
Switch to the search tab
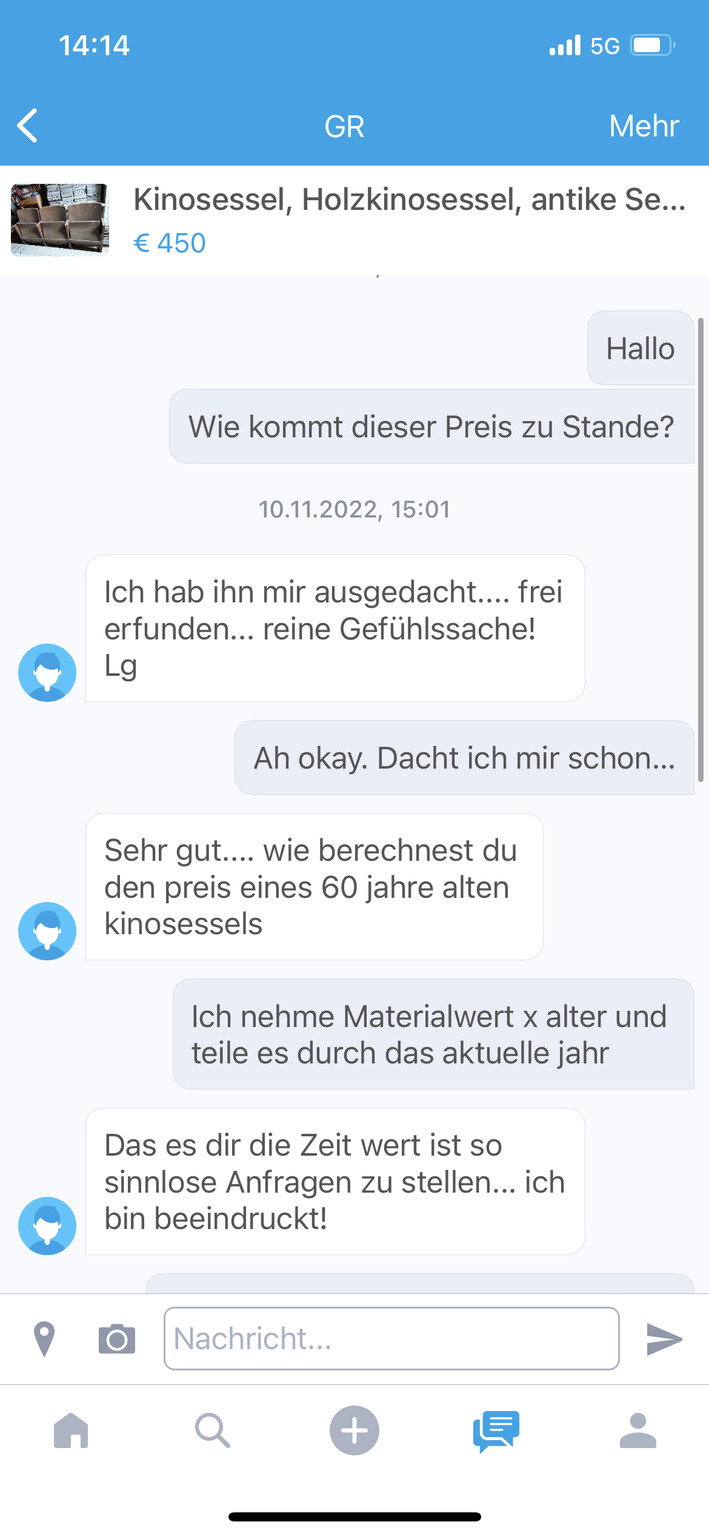[212, 1431]
